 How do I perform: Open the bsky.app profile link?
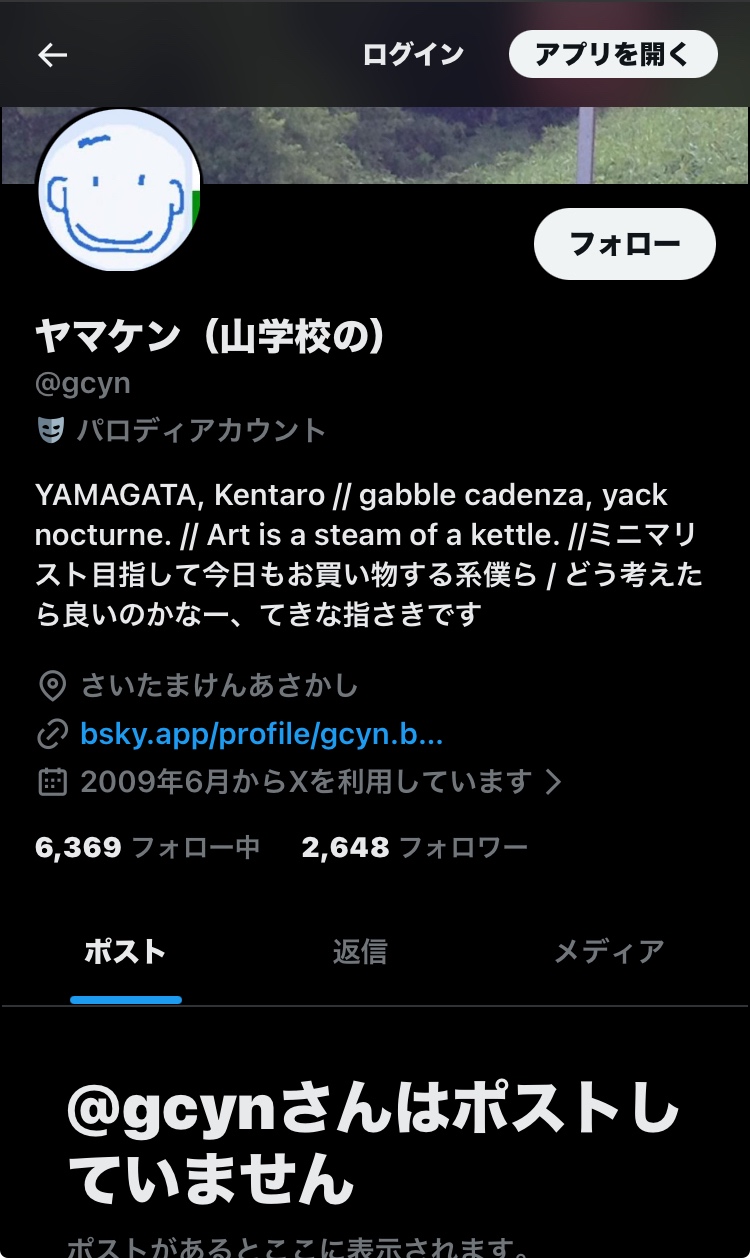261,735
